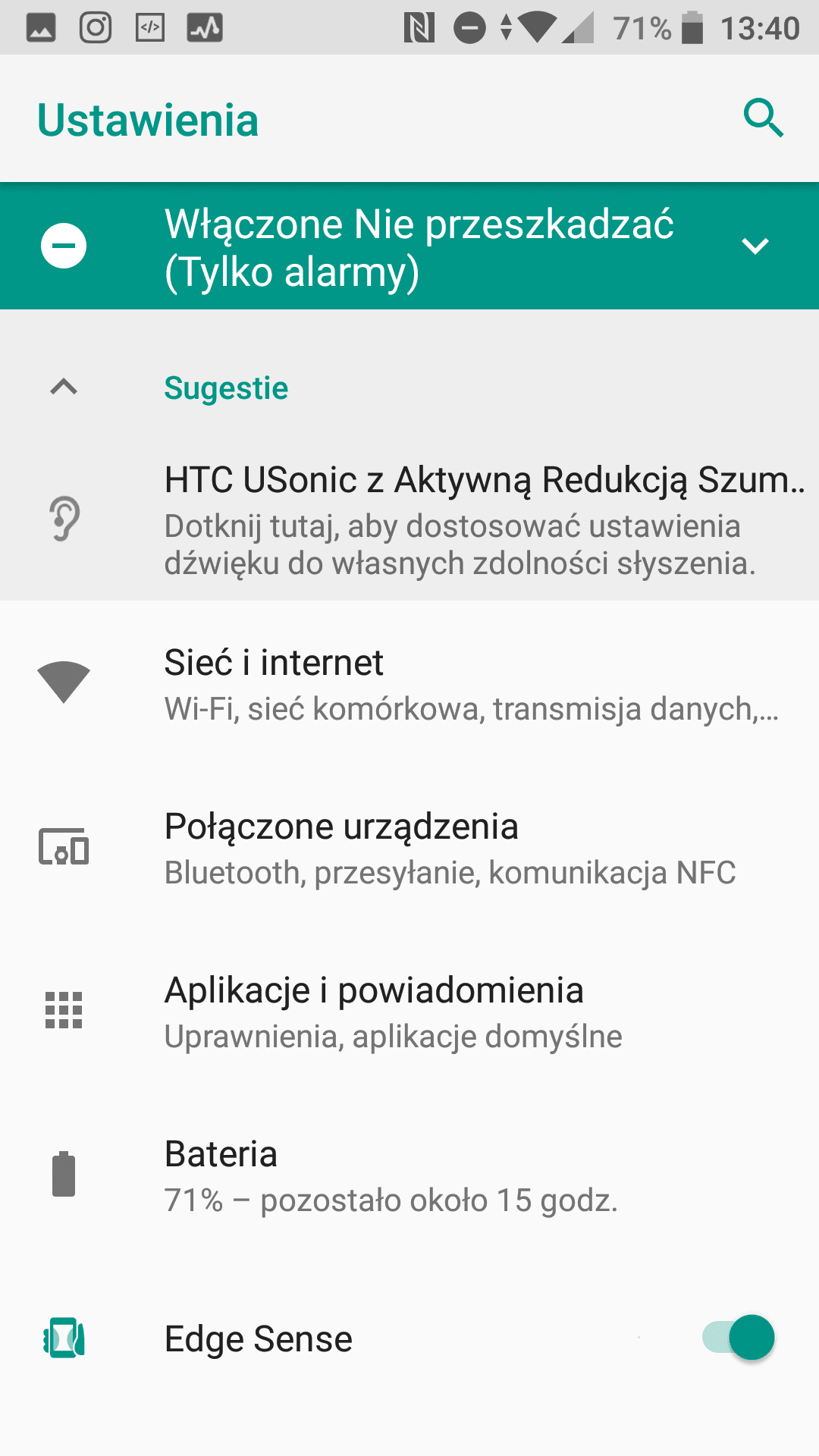The width and height of the screenshot is (819, 1456).
Task: Collapse the Sugestie section
Action: tap(64, 388)
